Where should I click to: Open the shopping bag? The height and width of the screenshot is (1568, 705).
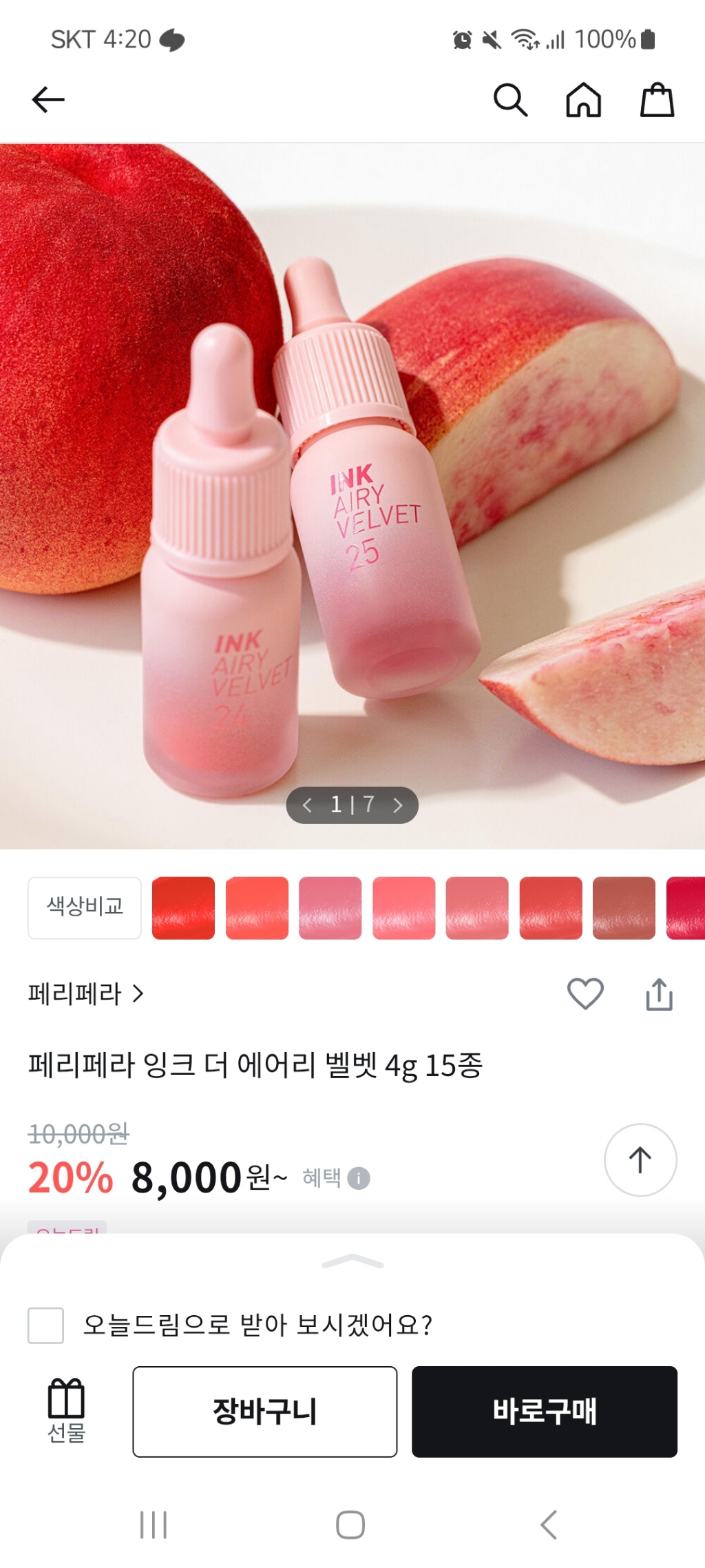click(x=657, y=101)
